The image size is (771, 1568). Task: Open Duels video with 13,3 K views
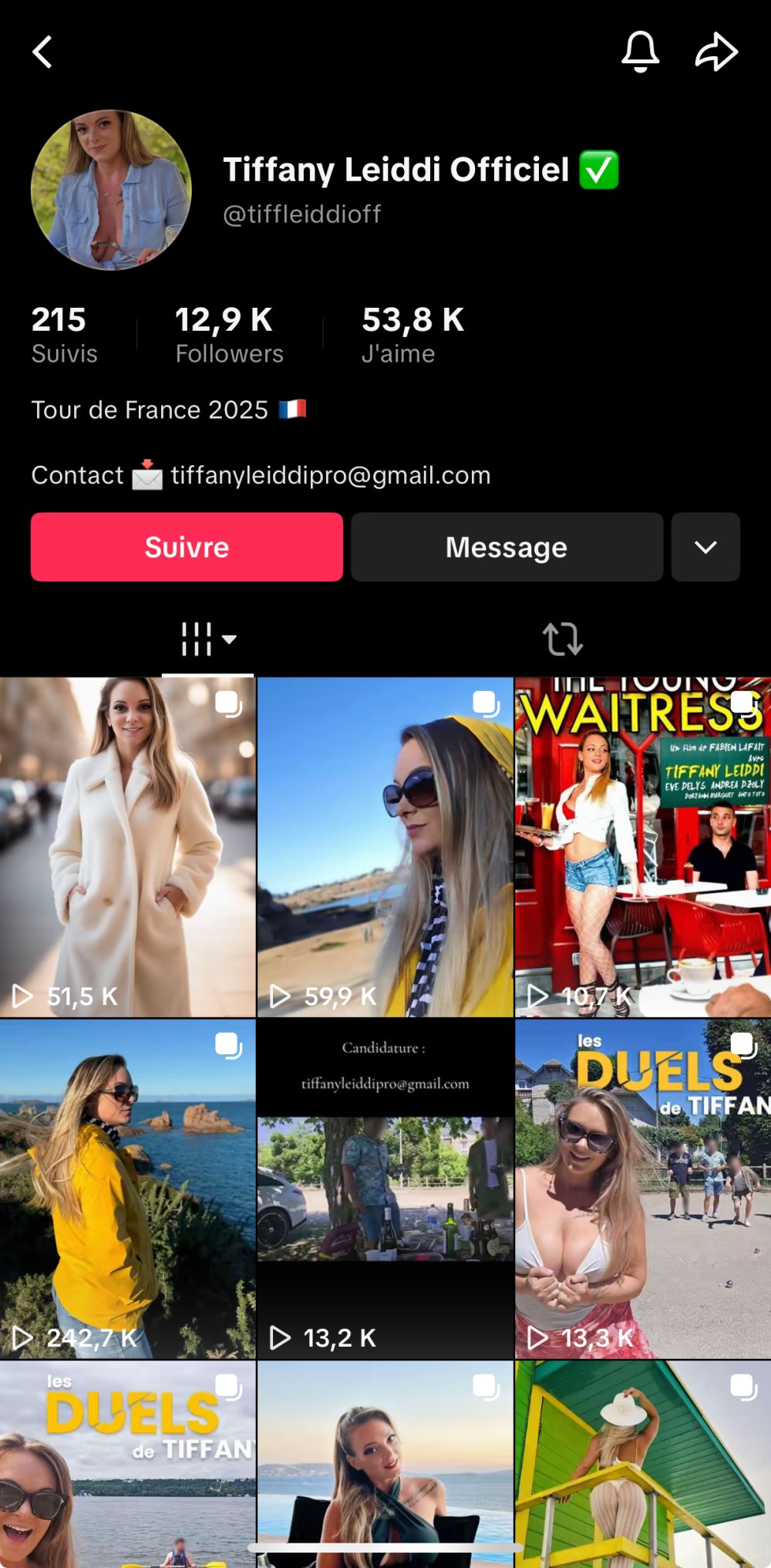642,1189
